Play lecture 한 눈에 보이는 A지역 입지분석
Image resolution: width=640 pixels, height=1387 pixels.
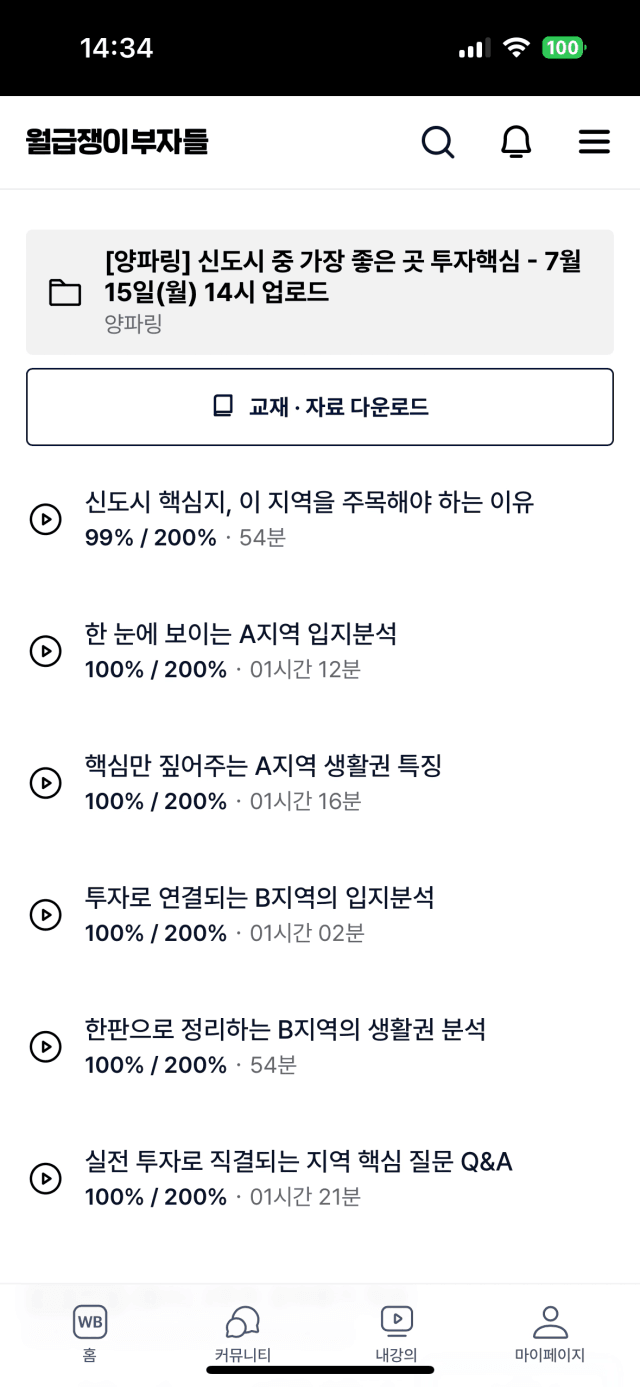[320, 651]
